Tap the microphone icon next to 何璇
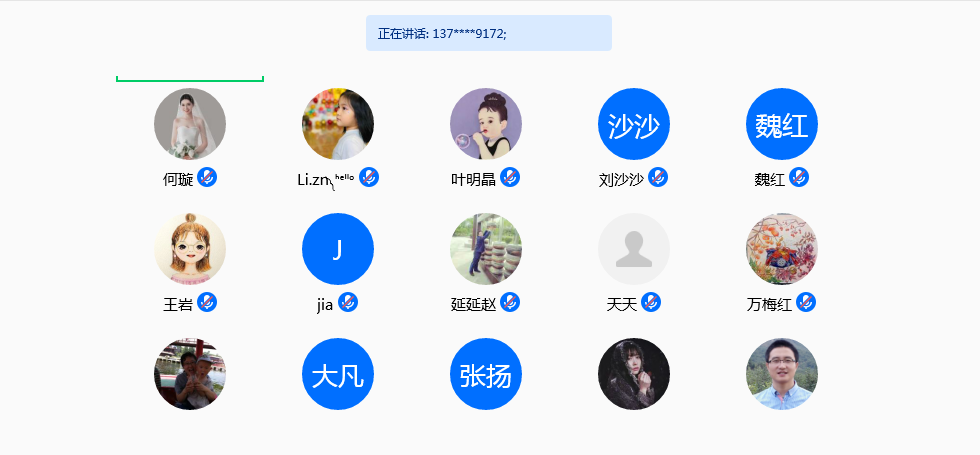The width and height of the screenshot is (980, 455). coord(208,178)
